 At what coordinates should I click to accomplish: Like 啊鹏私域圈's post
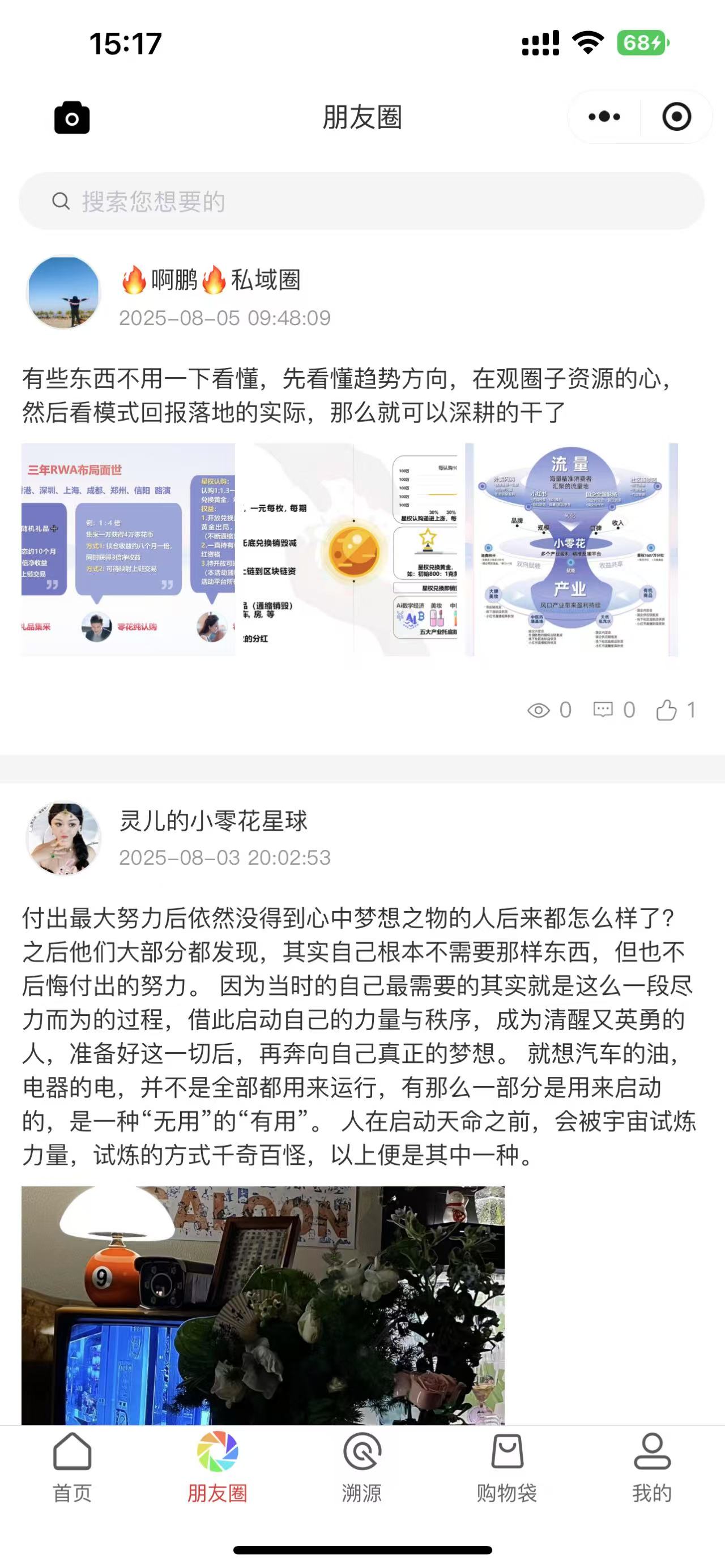675,710
